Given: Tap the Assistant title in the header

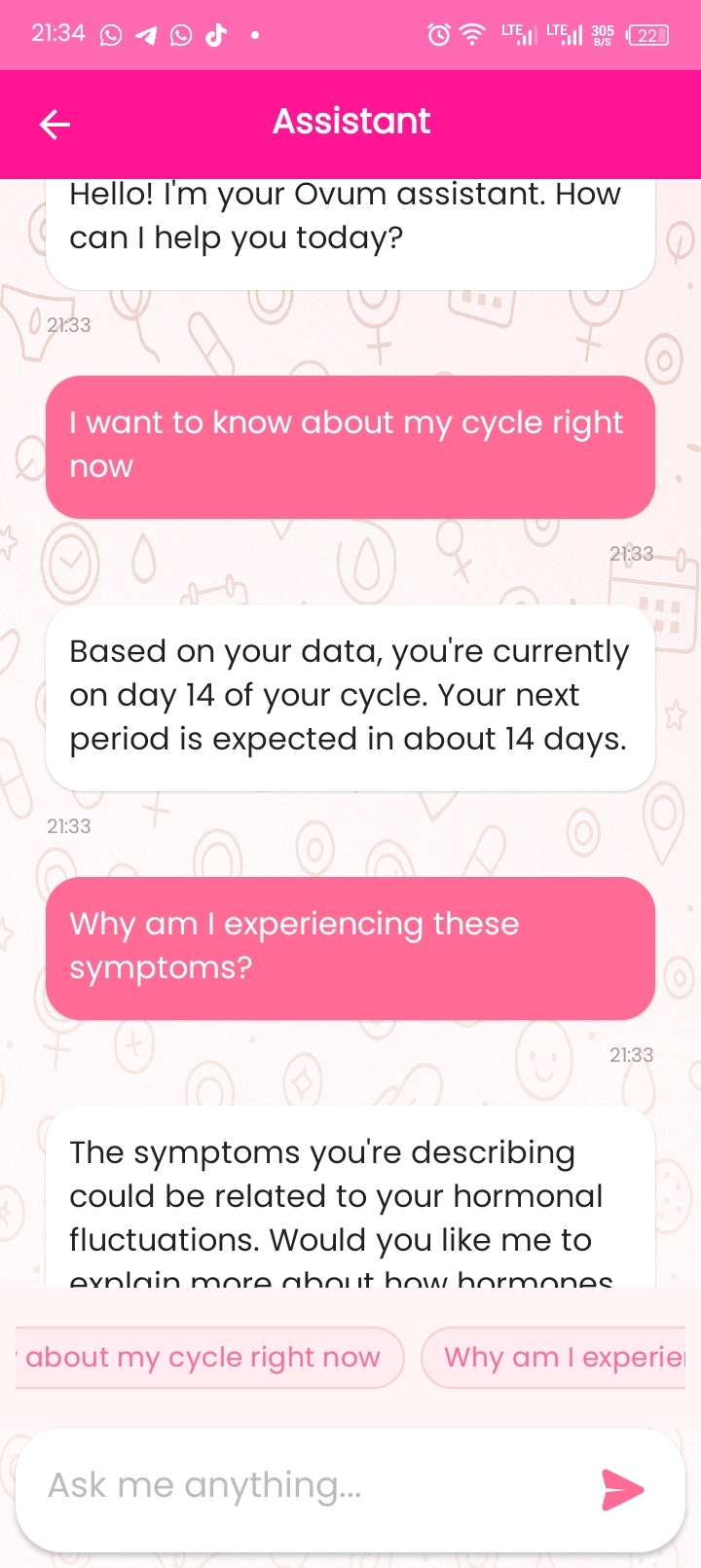Looking at the screenshot, I should pos(350,122).
